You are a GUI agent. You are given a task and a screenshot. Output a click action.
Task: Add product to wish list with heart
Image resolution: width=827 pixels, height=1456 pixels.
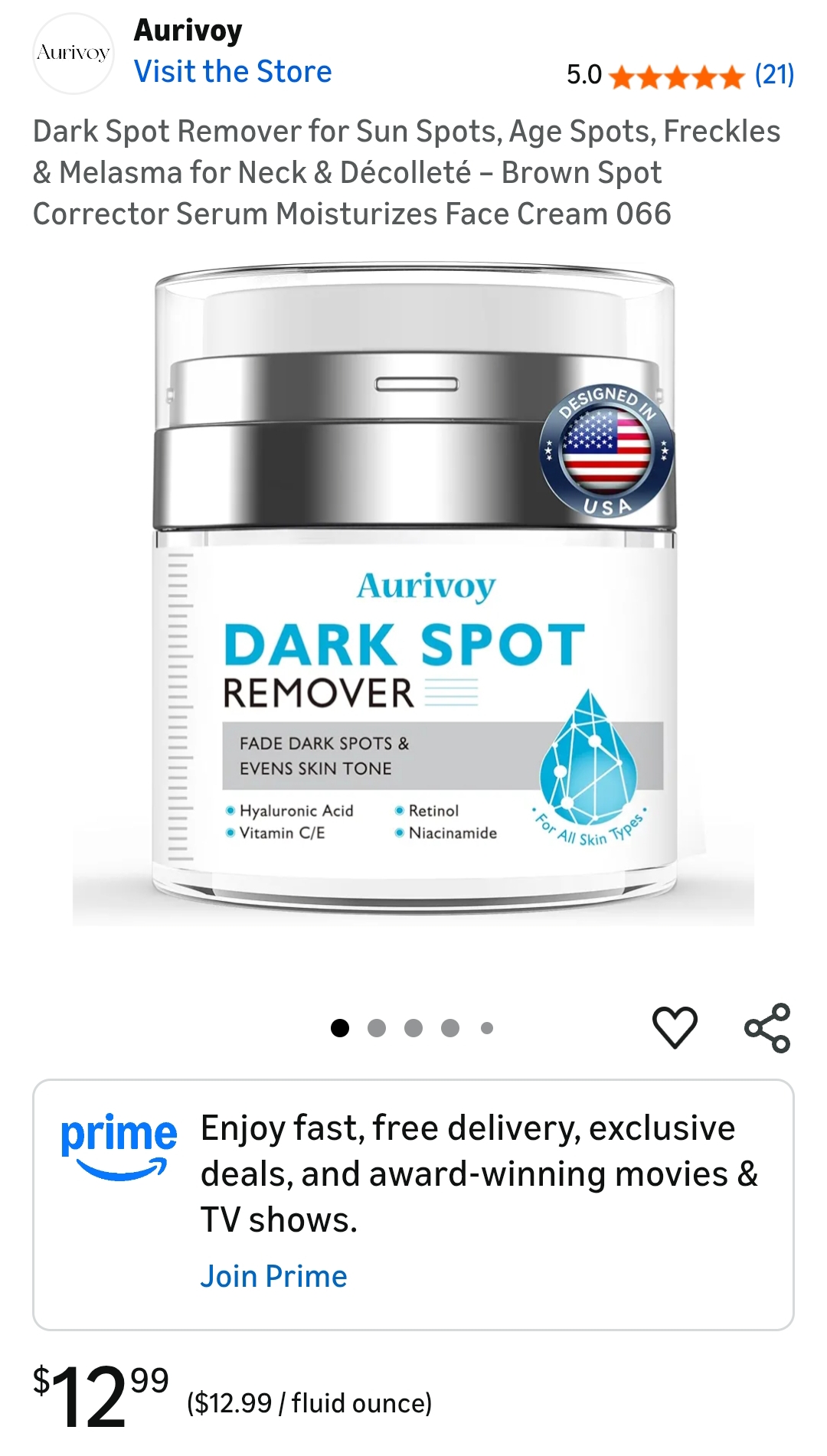(x=675, y=1027)
